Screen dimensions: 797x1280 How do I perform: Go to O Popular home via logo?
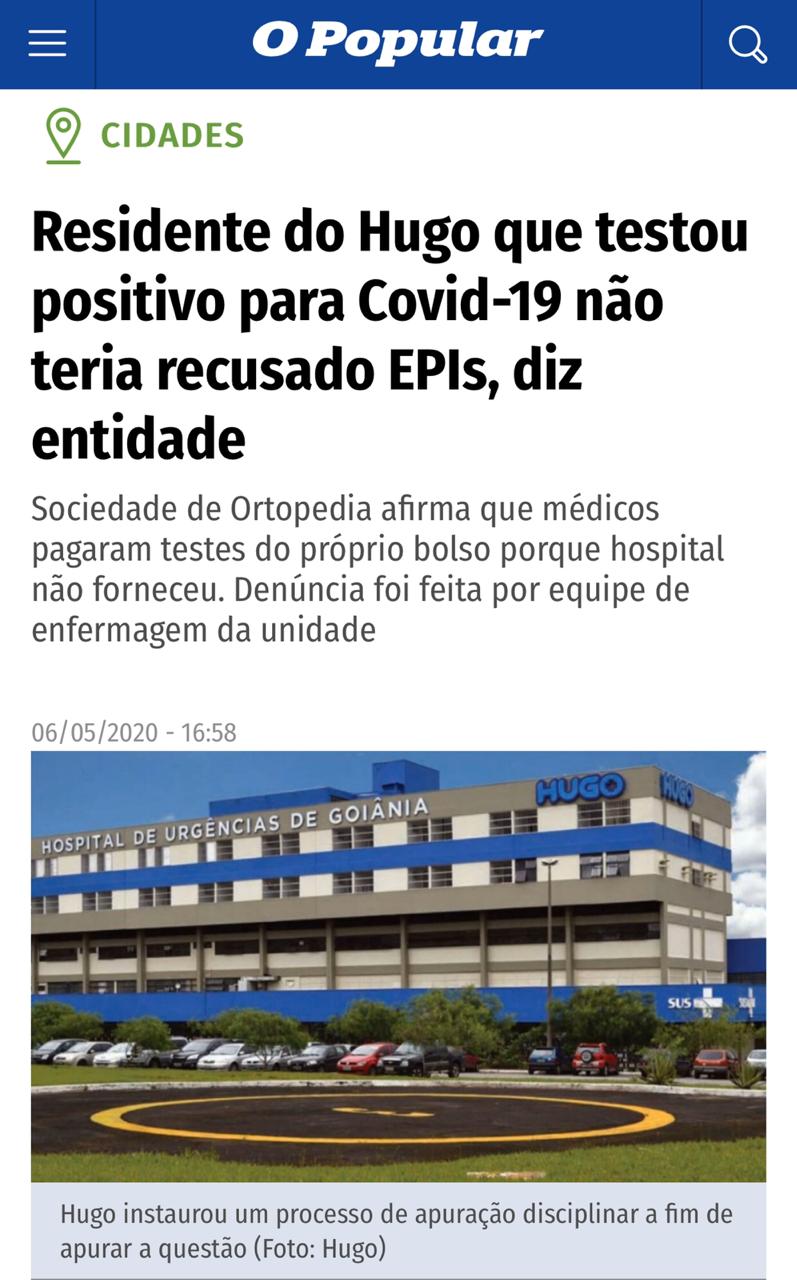[x=397, y=44]
